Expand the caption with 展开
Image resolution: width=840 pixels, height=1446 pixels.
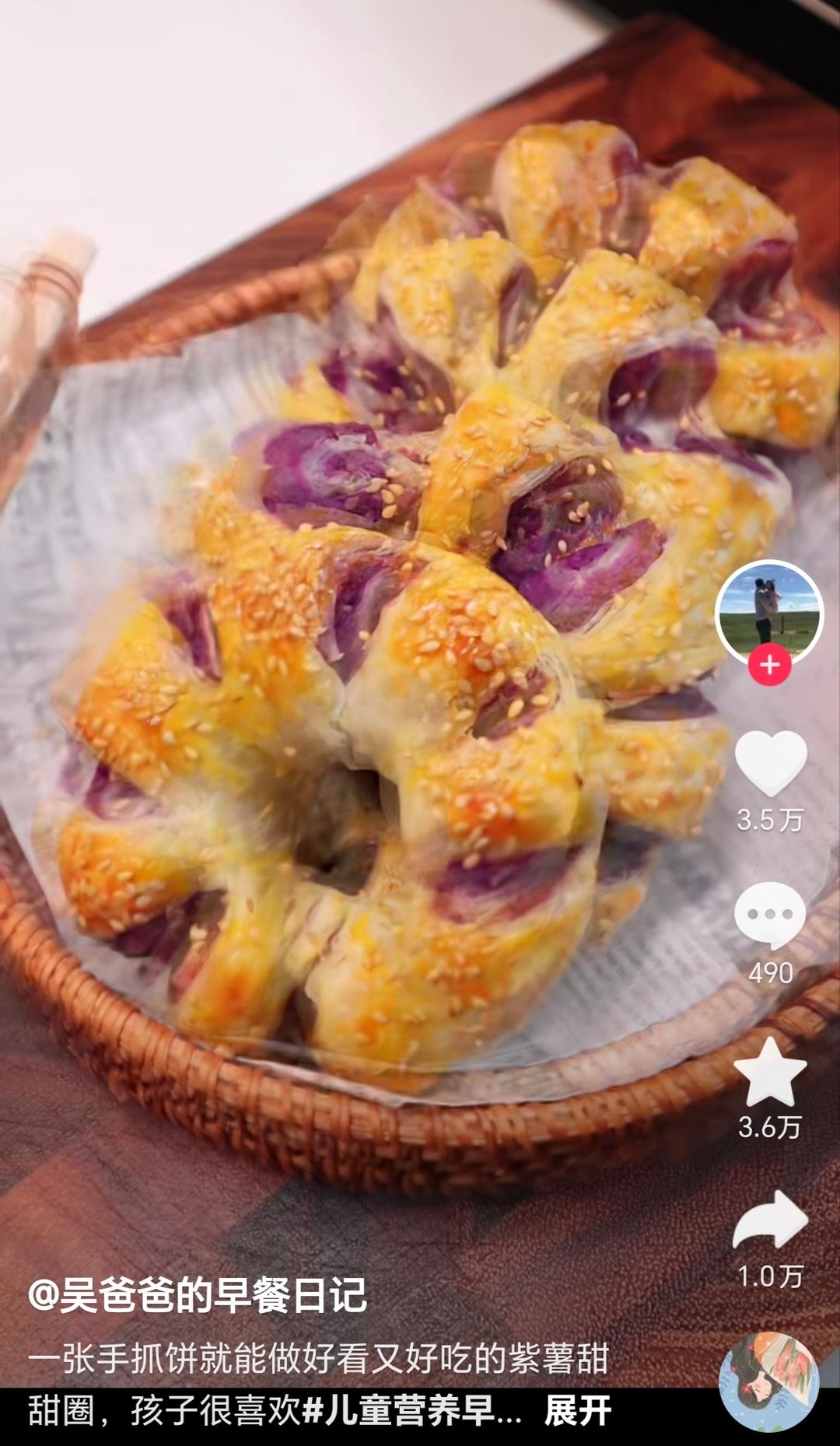[578, 1410]
